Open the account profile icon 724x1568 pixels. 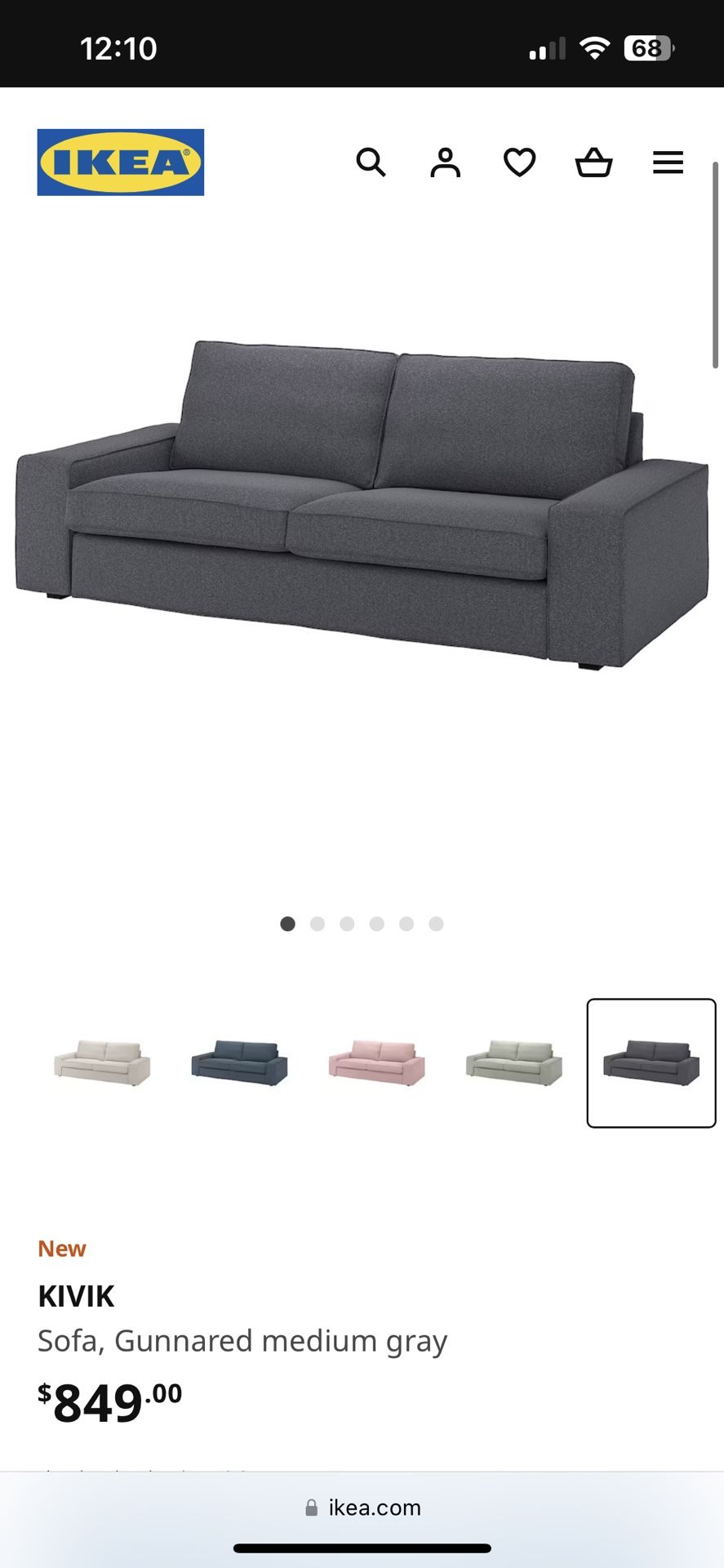tap(446, 163)
